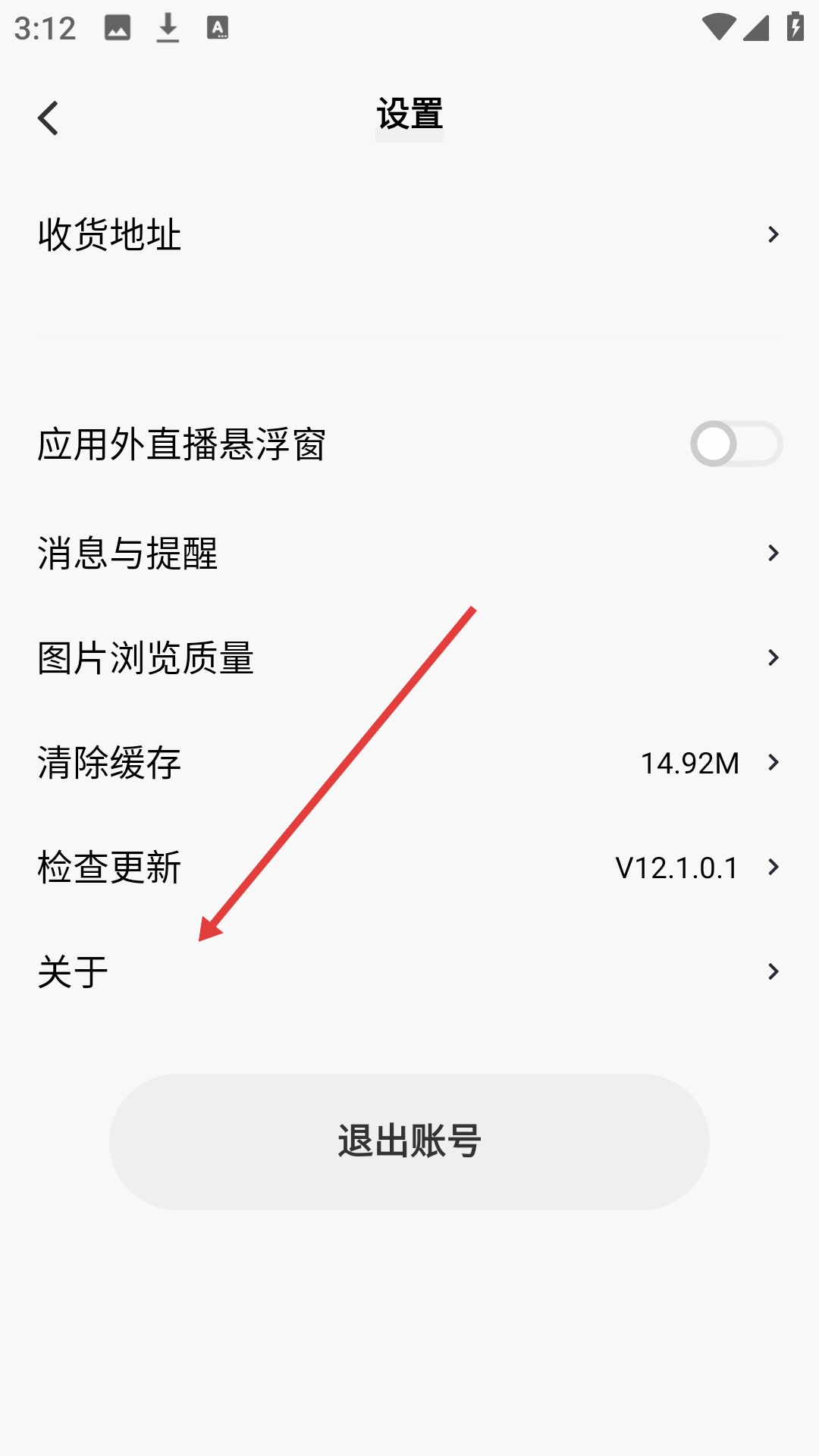Screen dimensions: 819x1456
Task: Tap the 退出账号 button
Action: [409, 1141]
